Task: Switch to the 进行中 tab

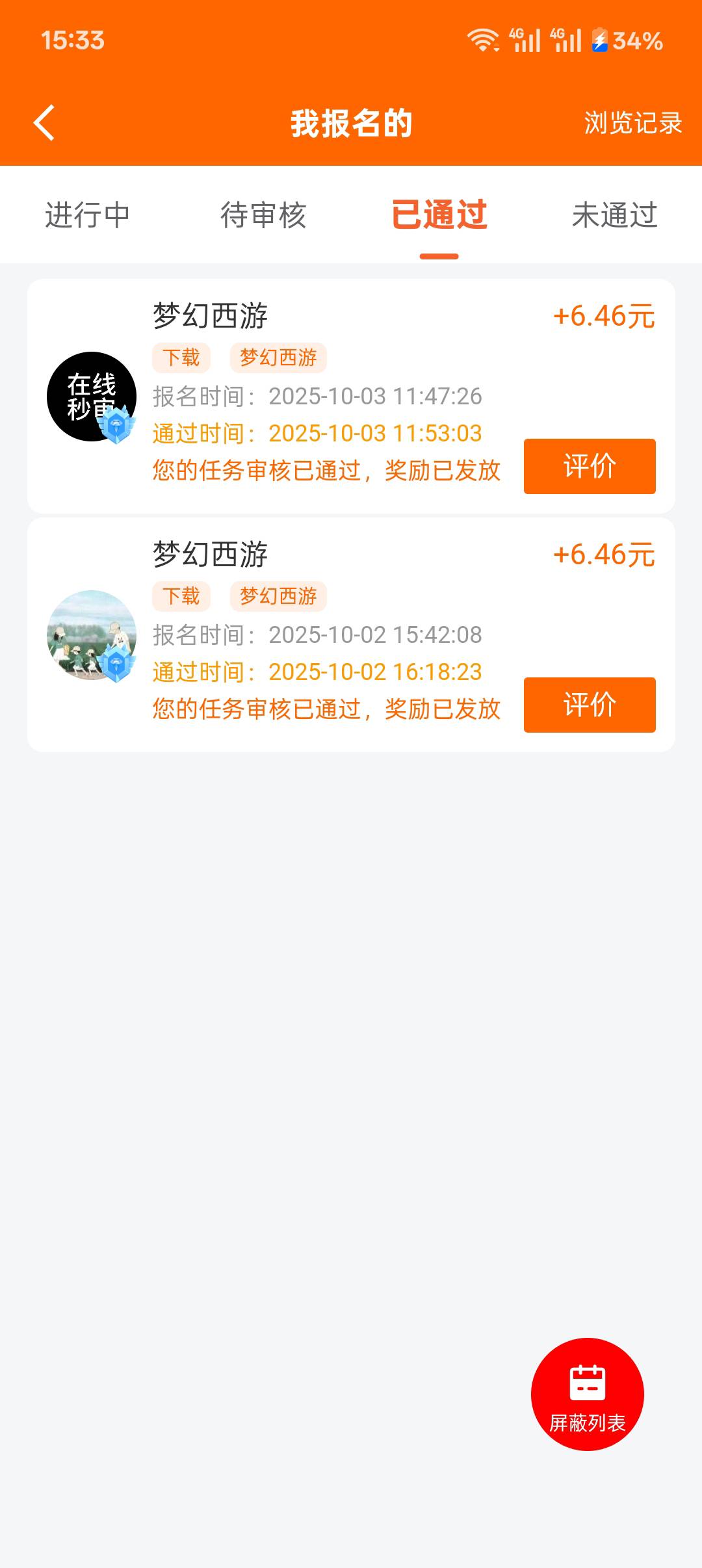Action: coord(88,215)
